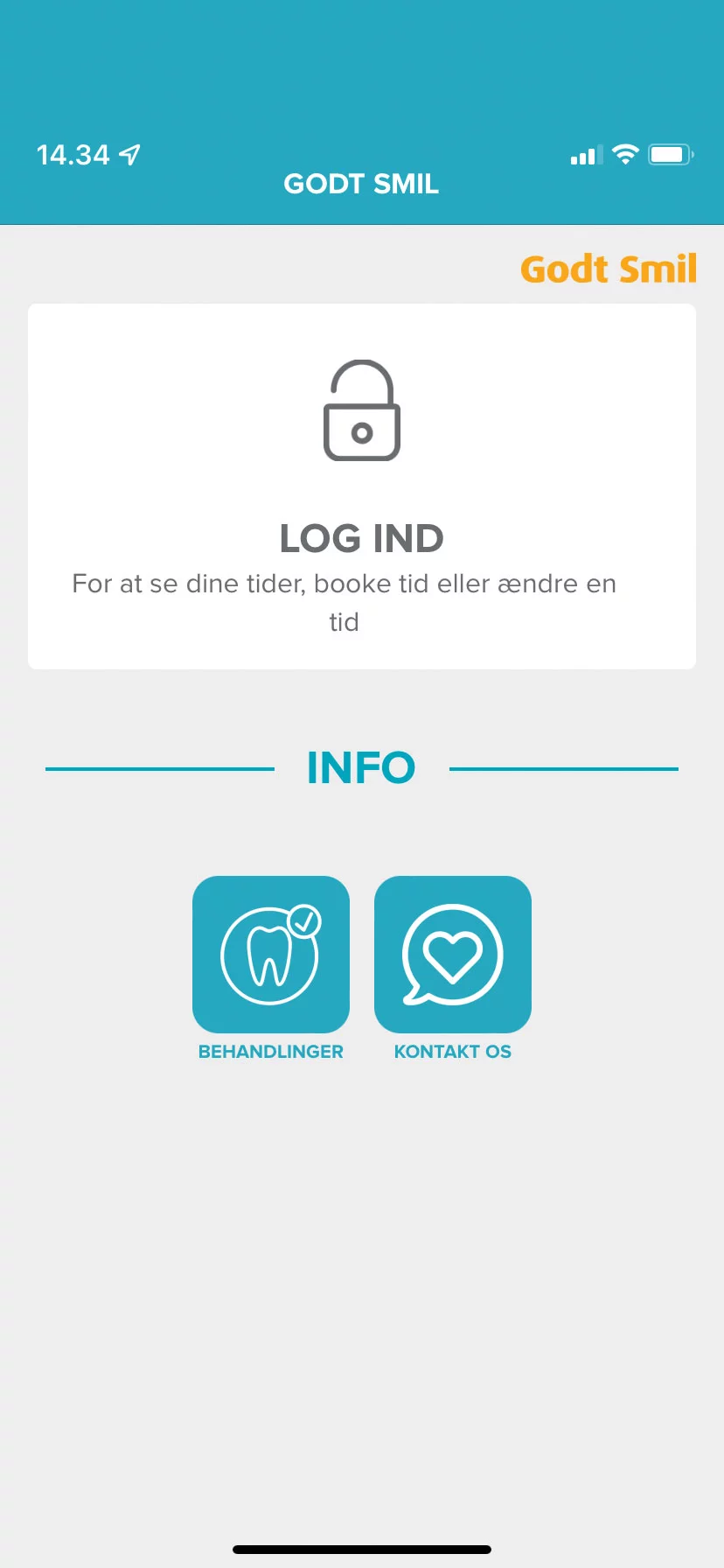The width and height of the screenshot is (724, 1568).
Task: Open the Log ind card
Action: pyautogui.click(x=362, y=486)
